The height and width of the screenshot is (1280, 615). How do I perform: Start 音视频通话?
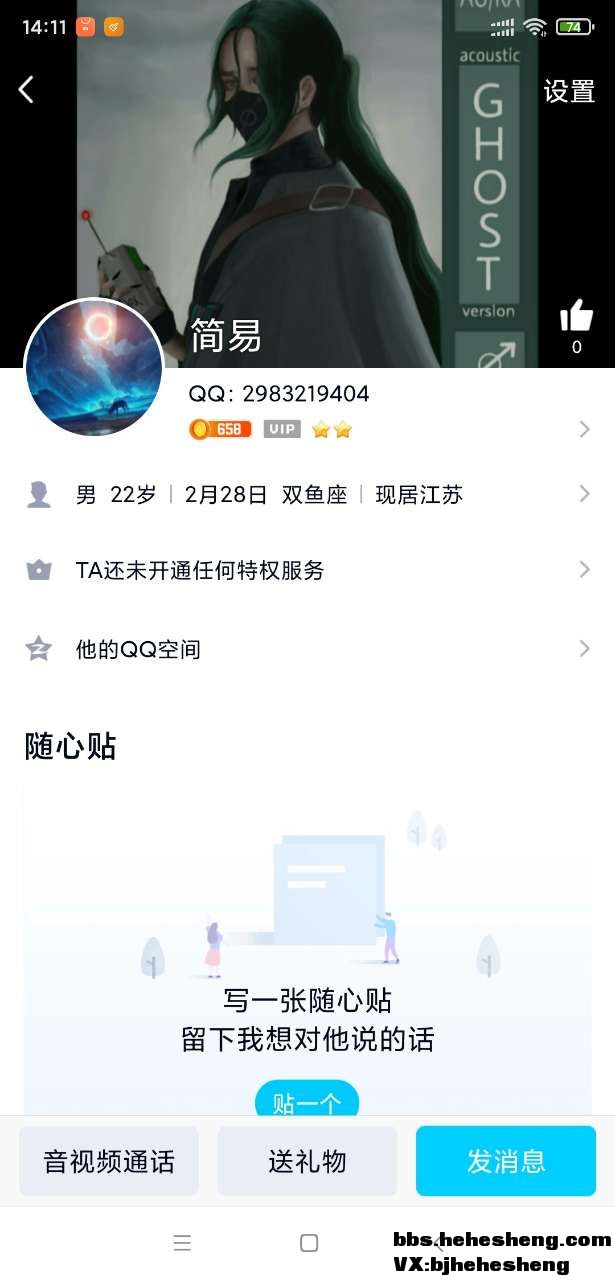tap(109, 1161)
